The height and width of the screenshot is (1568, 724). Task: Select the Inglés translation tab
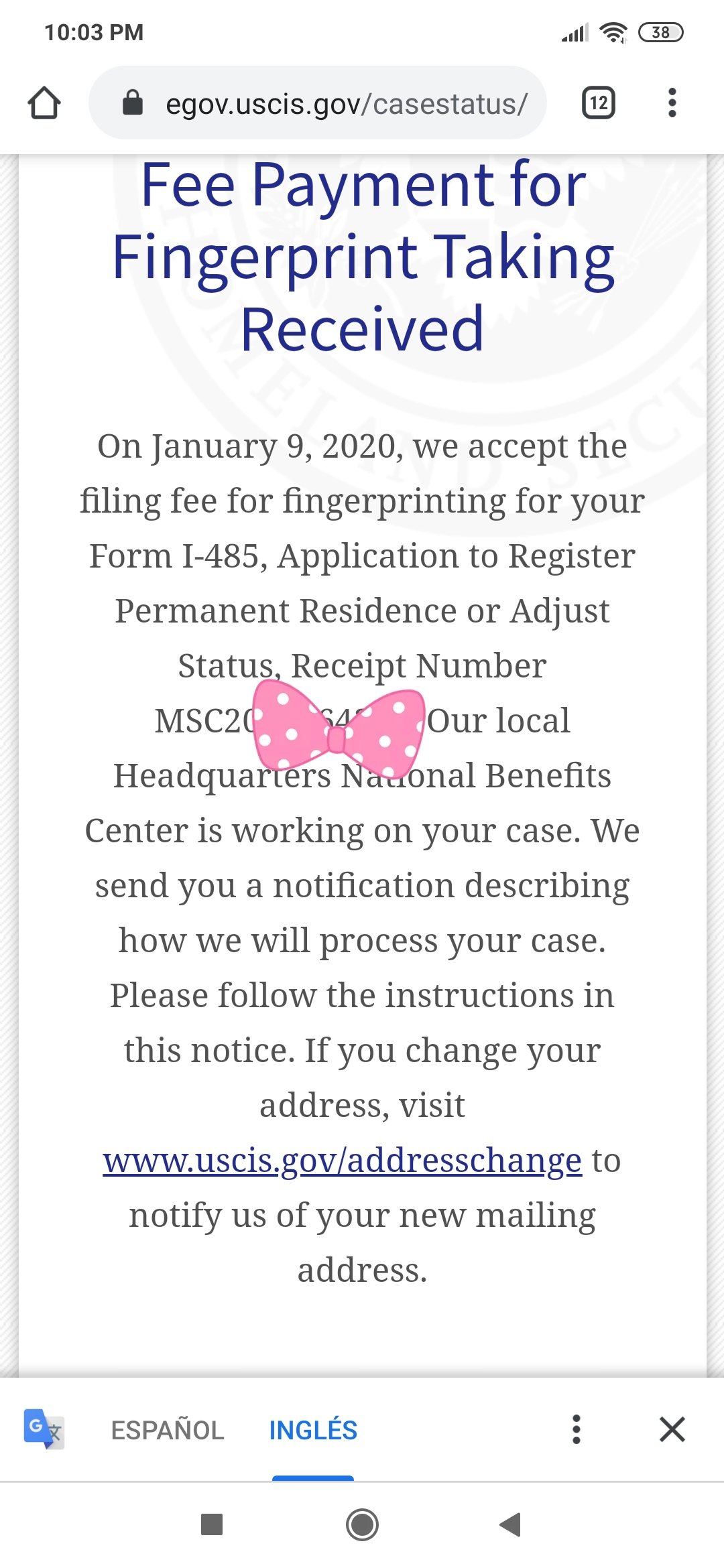313,1430
